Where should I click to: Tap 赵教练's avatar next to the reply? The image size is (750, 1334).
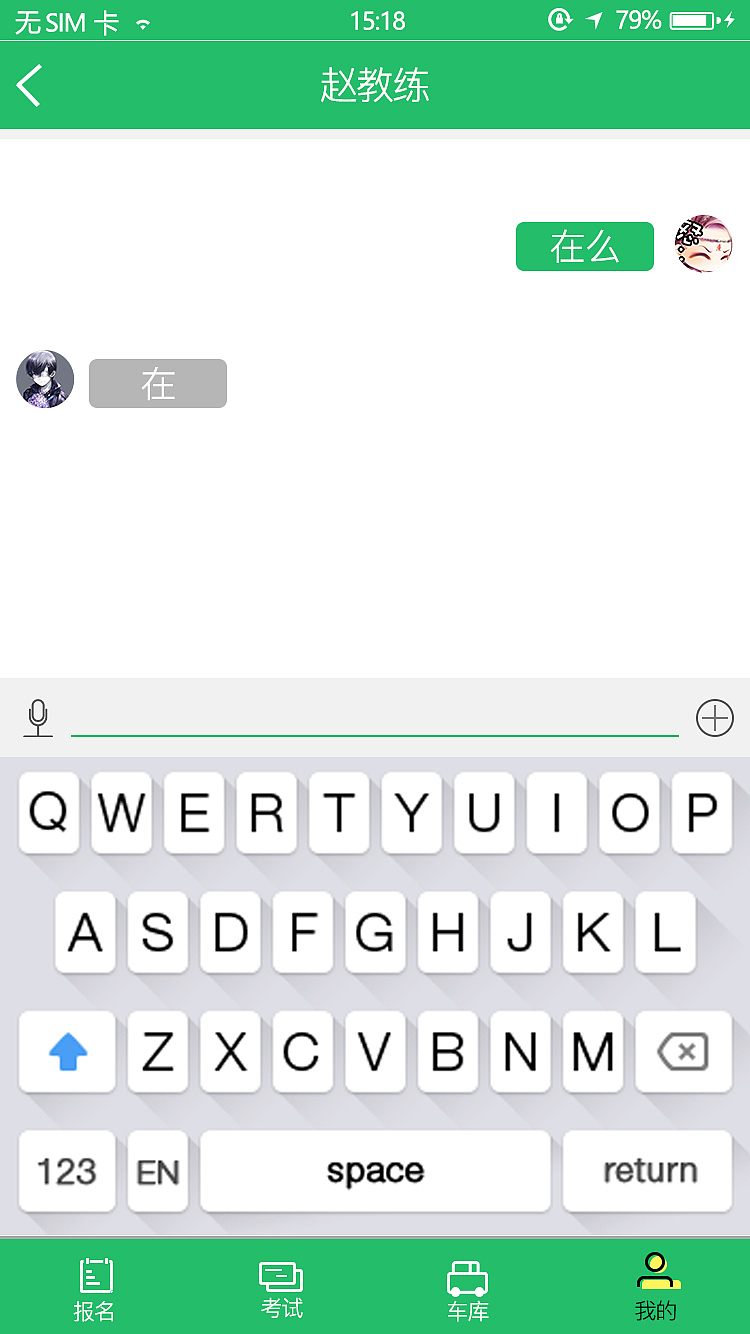(x=44, y=379)
